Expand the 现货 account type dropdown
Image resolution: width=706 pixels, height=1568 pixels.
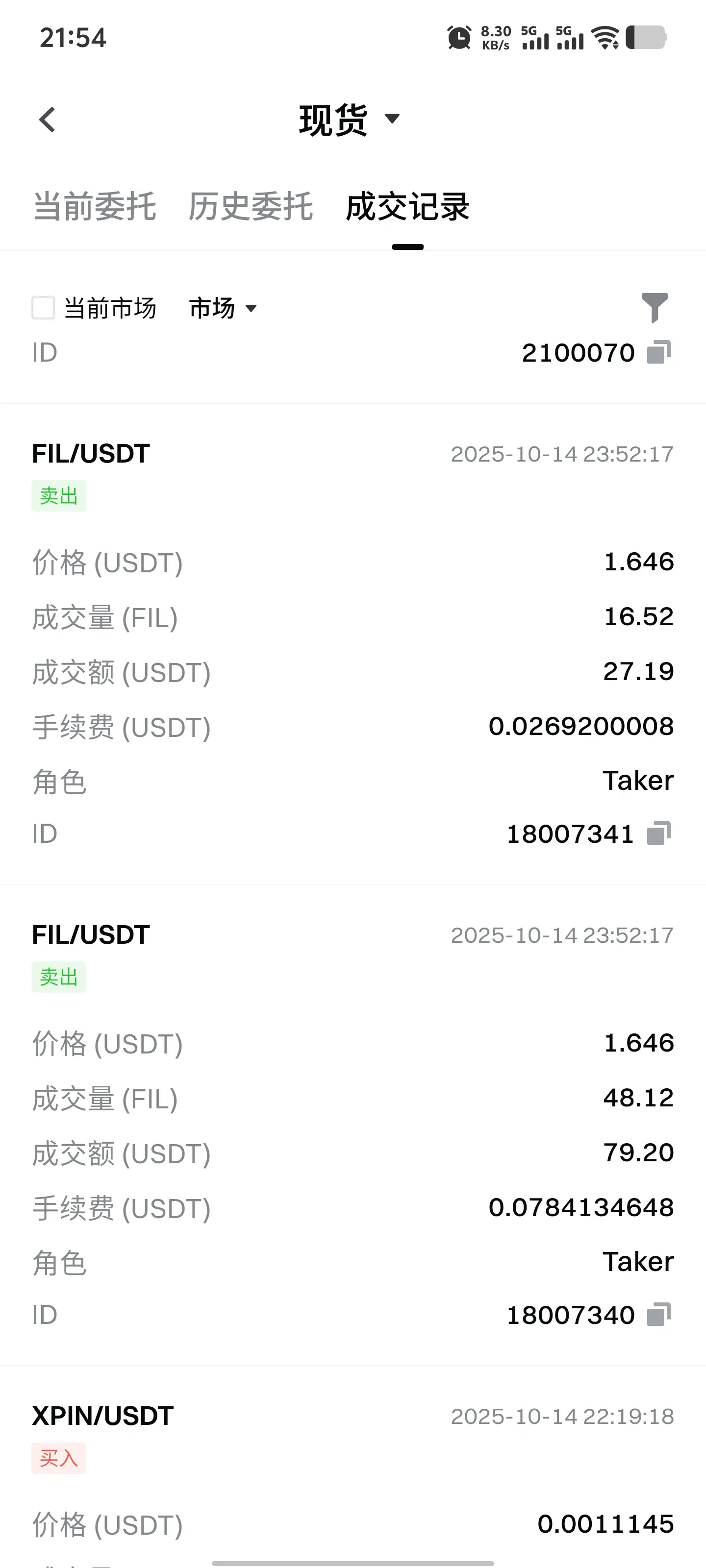pos(349,119)
